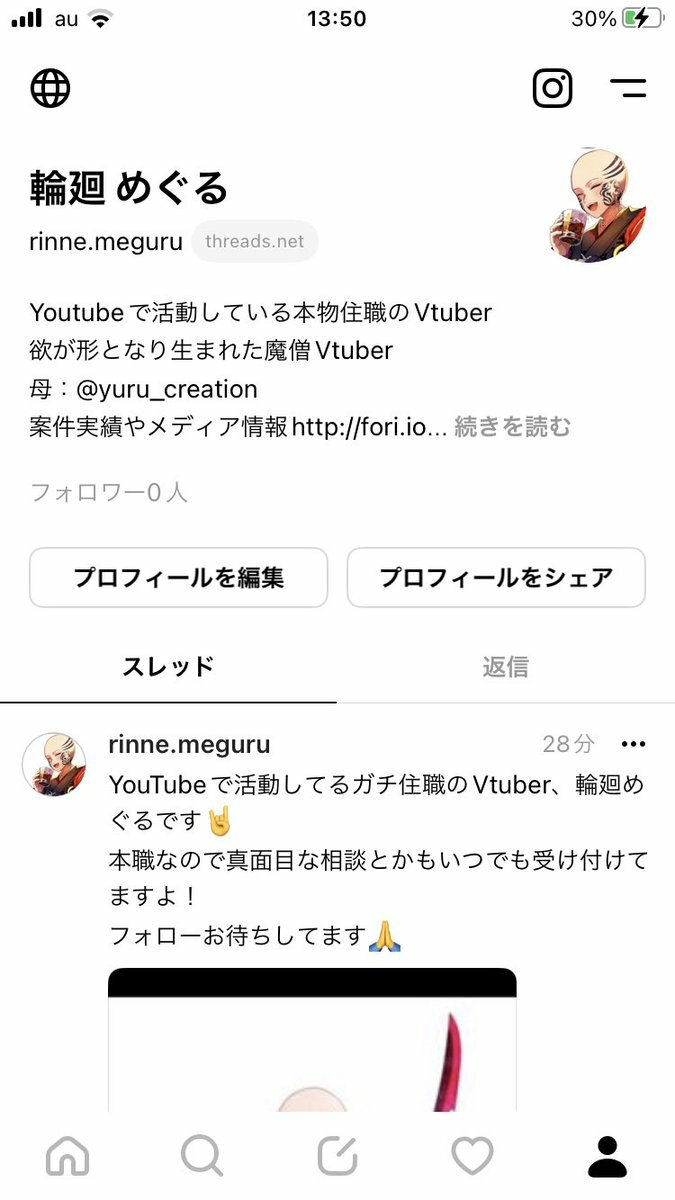Tap プロフィールをシェア button

(496, 577)
